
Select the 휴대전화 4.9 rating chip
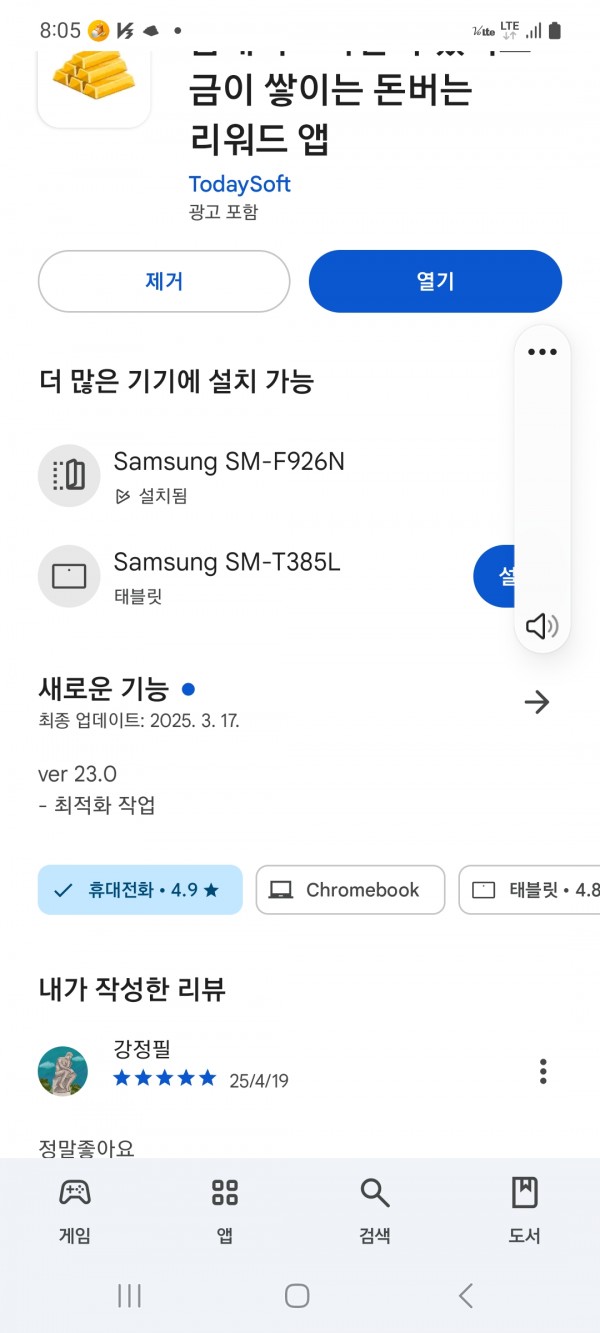pyautogui.click(x=140, y=890)
